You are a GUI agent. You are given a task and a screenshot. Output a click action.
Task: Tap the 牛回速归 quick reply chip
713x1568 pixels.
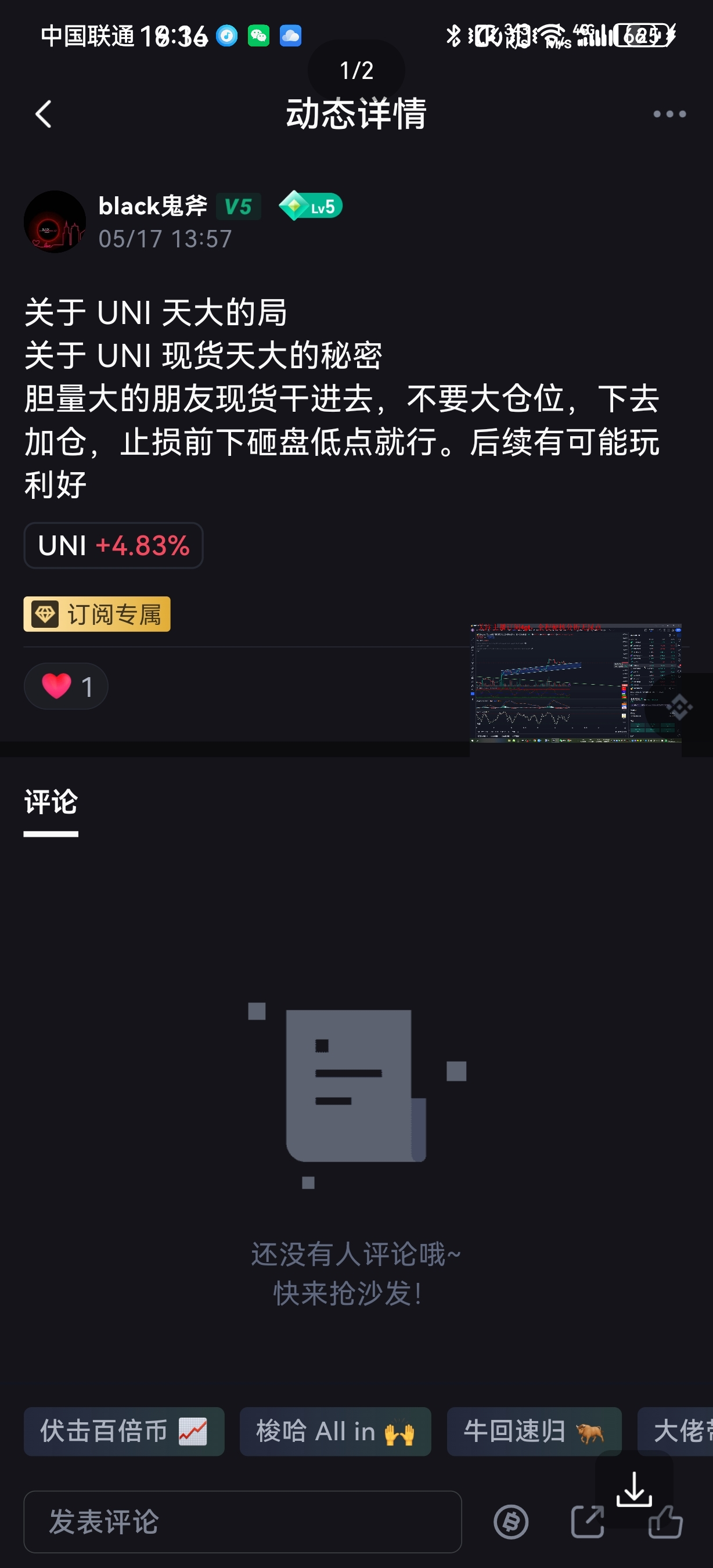pos(534,1432)
